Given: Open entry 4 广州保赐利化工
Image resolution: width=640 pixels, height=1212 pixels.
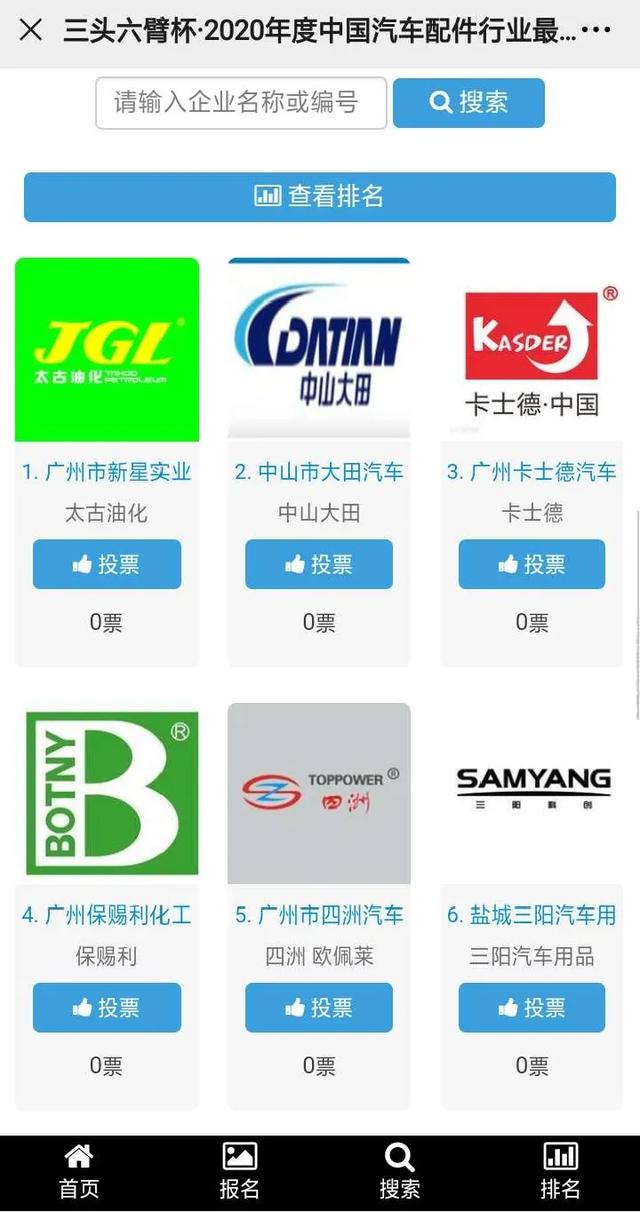Looking at the screenshot, I should pyautogui.click(x=107, y=915).
